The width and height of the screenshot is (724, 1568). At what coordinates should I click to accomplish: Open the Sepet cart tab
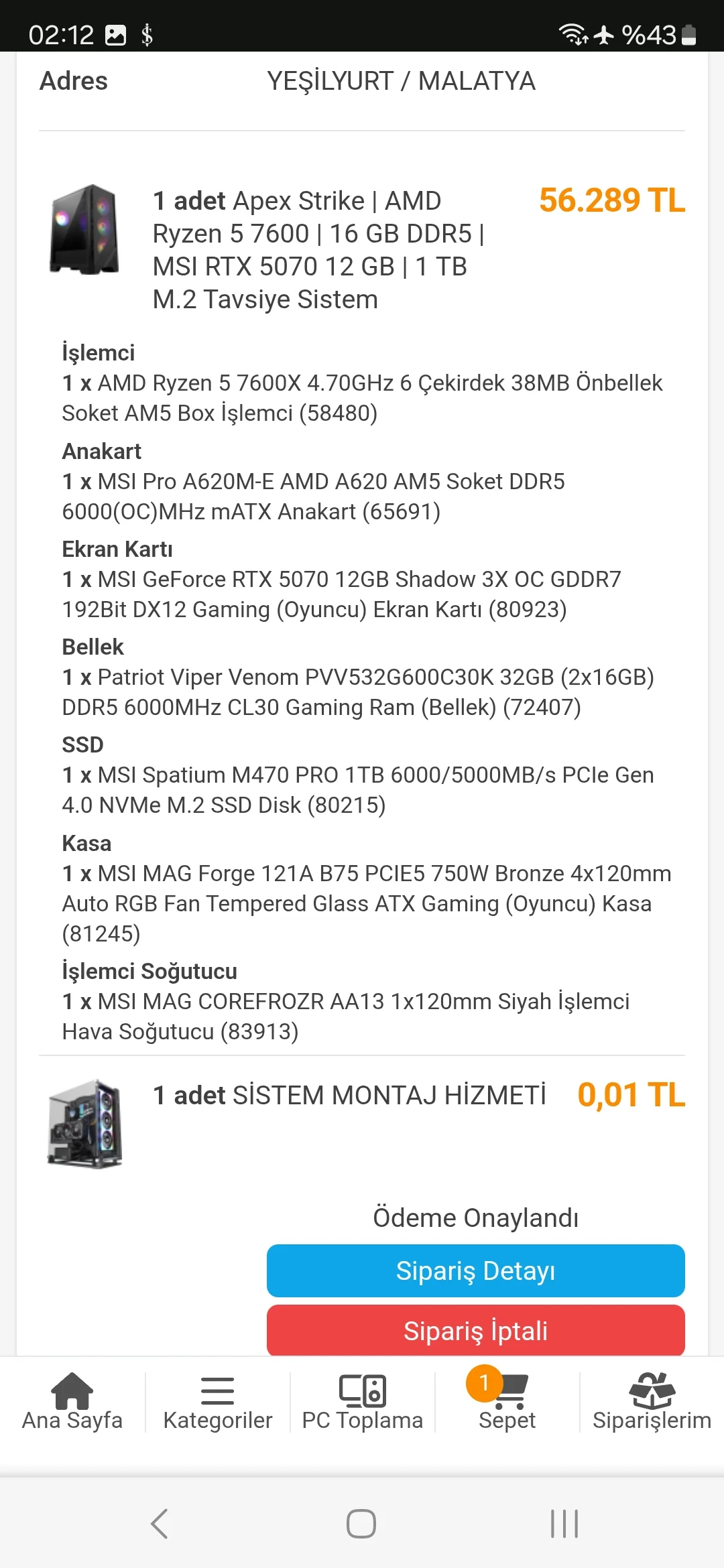click(507, 1402)
